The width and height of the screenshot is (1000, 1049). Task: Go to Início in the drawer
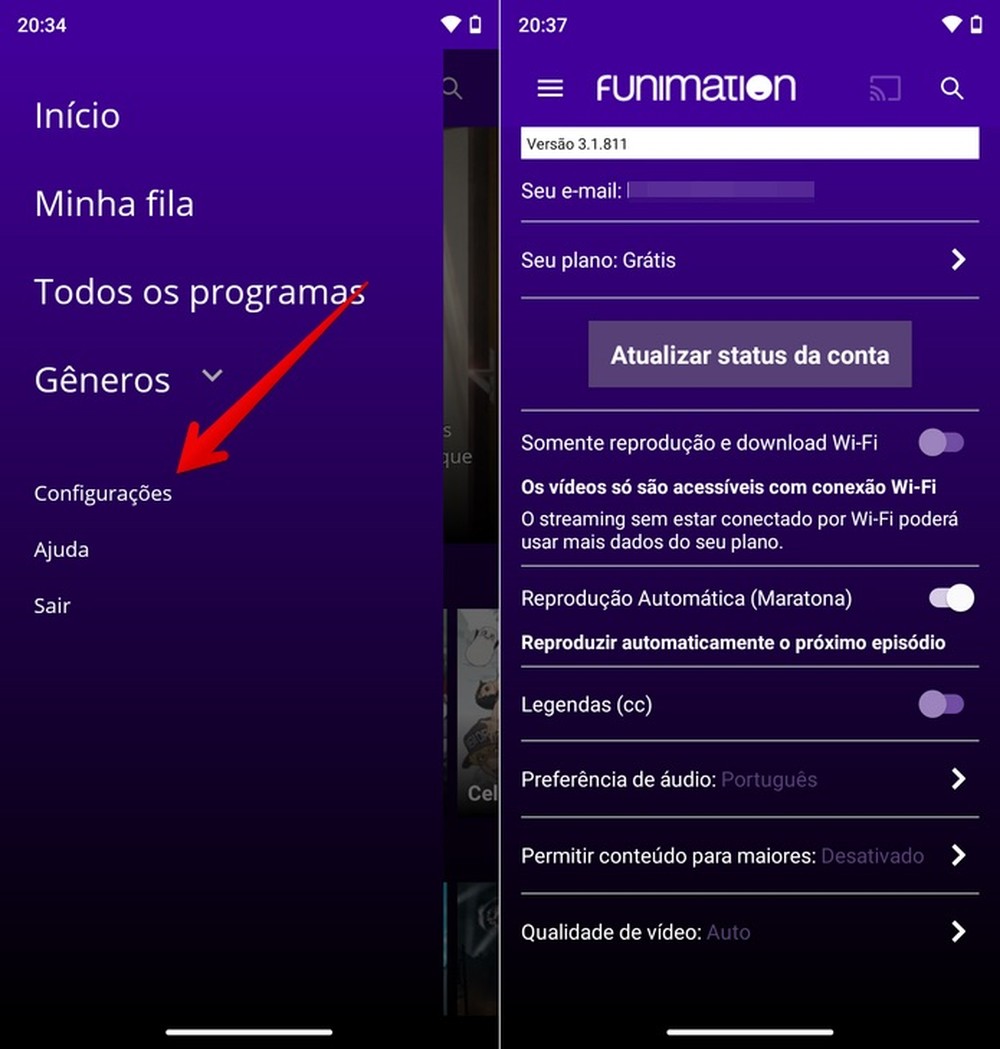click(x=77, y=116)
